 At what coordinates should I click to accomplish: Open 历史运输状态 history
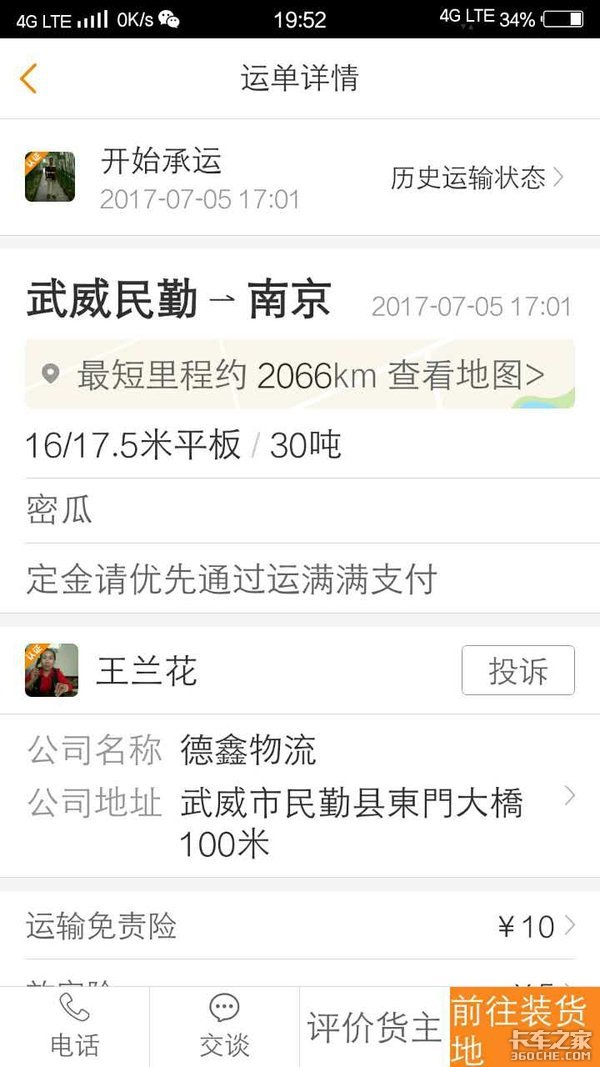coord(476,178)
